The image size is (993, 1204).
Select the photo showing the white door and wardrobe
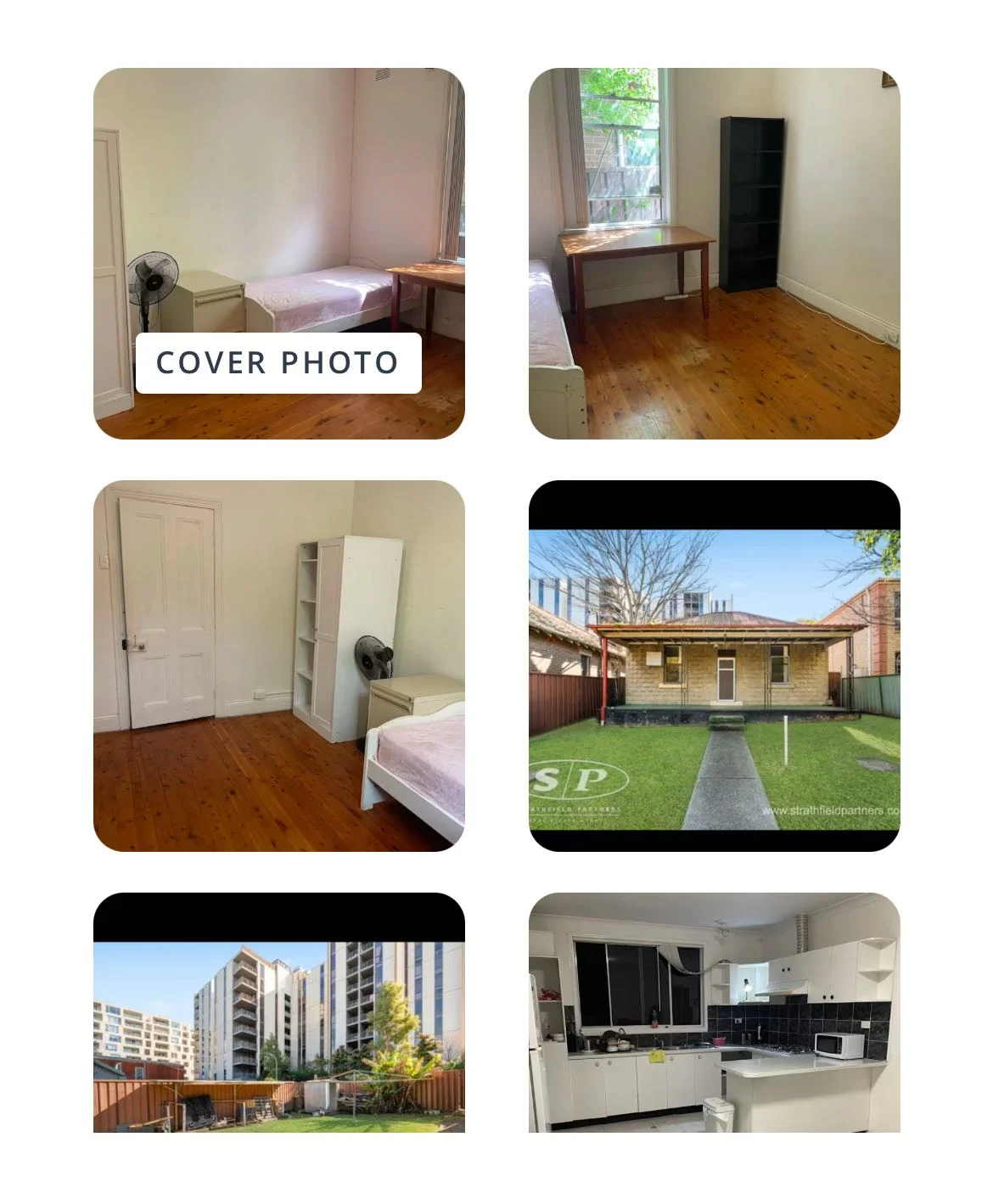(x=278, y=666)
